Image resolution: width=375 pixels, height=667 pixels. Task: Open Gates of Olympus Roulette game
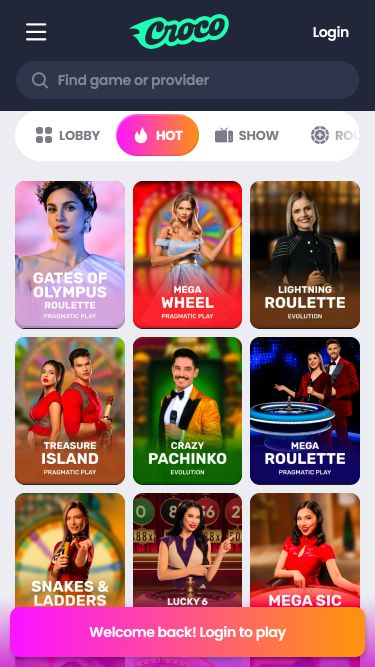pyautogui.click(x=70, y=255)
